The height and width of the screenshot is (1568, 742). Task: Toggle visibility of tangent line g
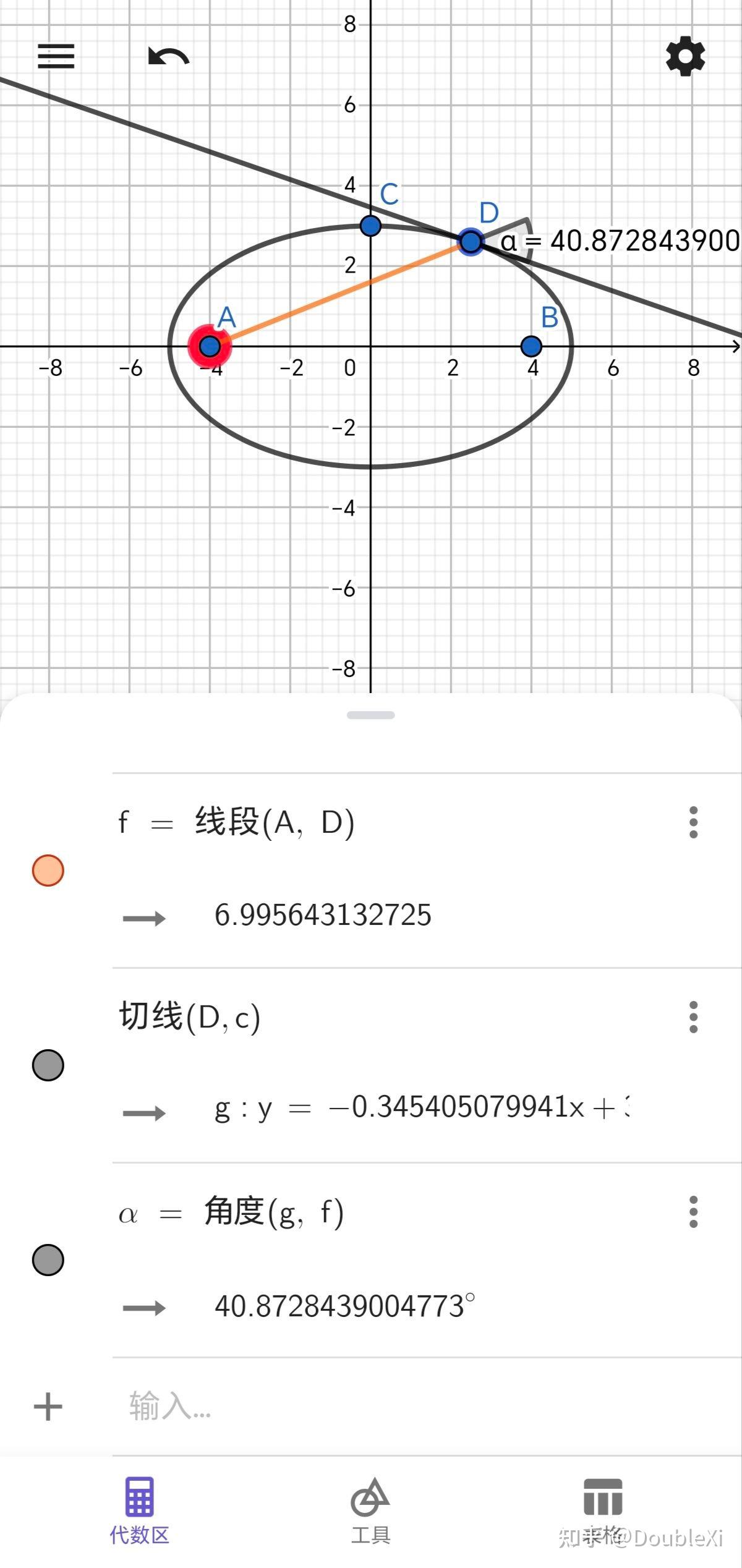click(x=48, y=1065)
